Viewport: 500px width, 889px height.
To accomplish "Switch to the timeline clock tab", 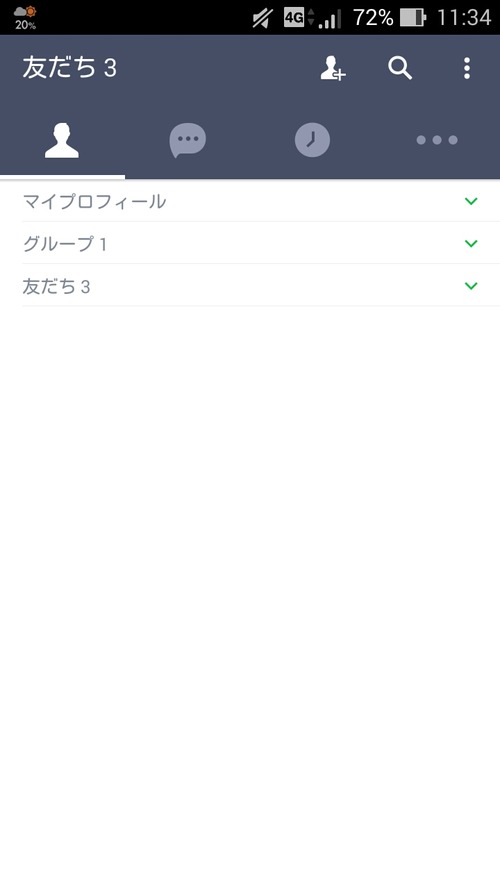I will pos(312,140).
